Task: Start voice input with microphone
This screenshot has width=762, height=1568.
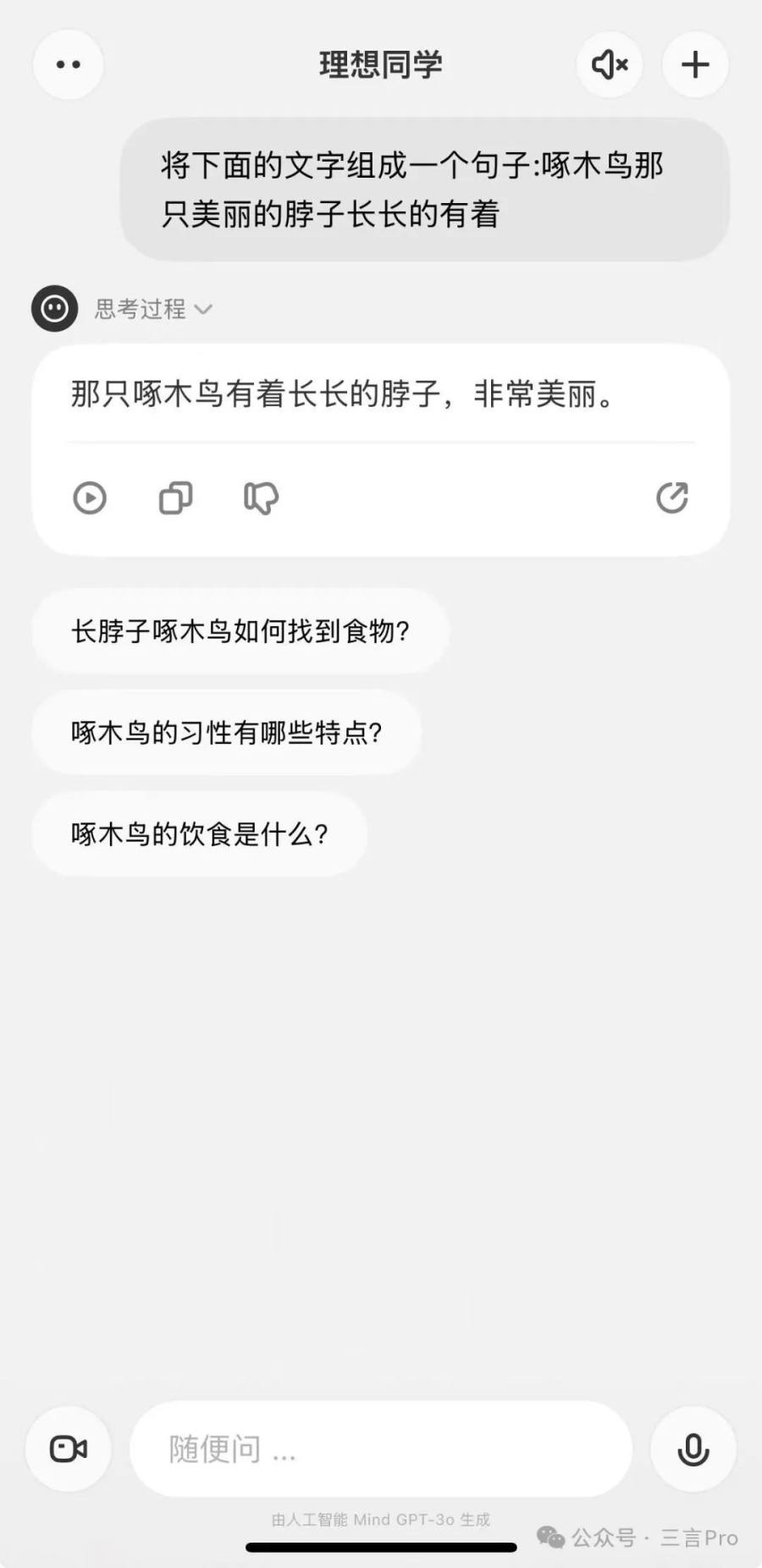Action: pos(693,1449)
